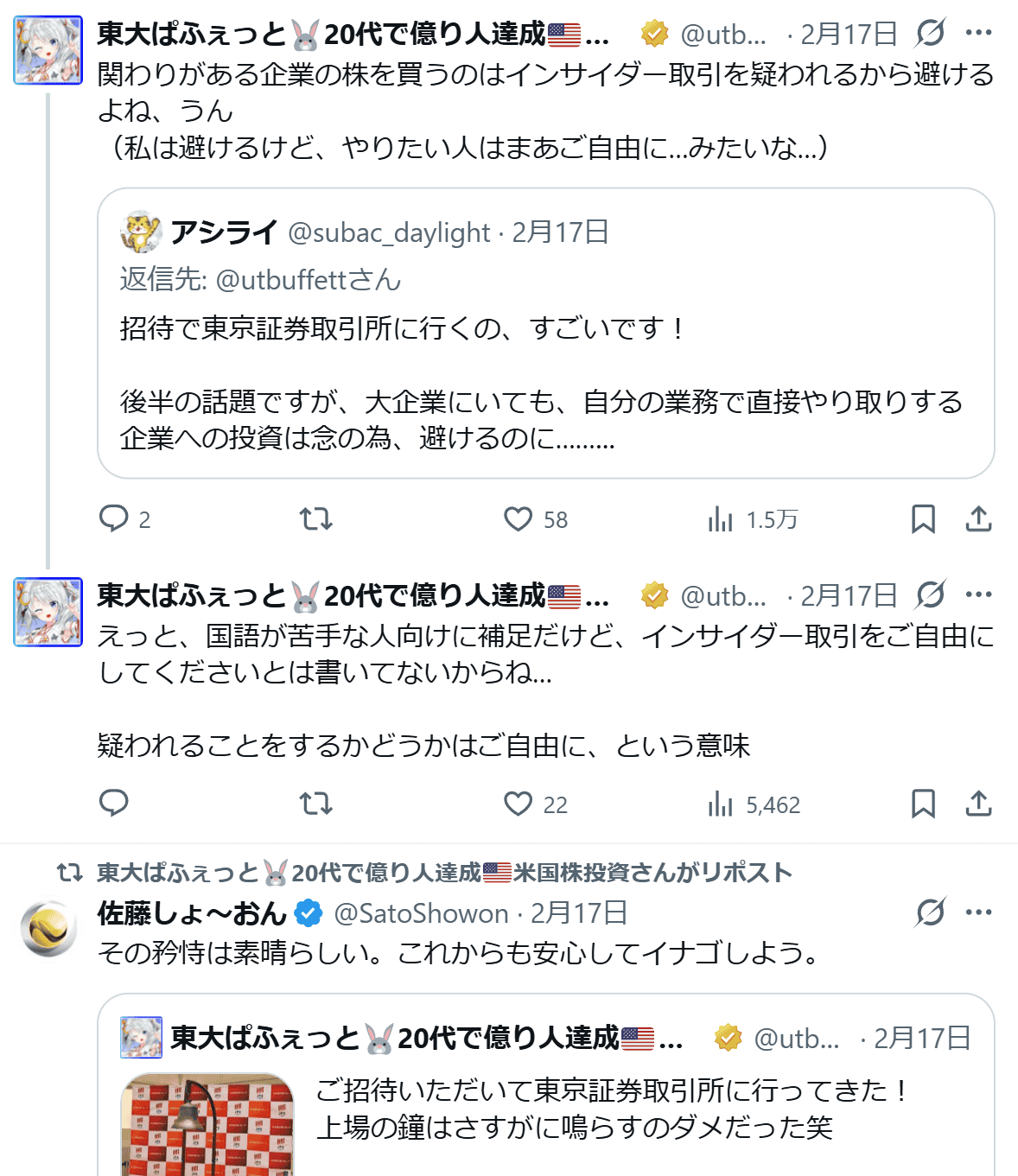Share the tweet with 22 likes
The height and width of the screenshot is (1176, 1018).
[x=978, y=804]
